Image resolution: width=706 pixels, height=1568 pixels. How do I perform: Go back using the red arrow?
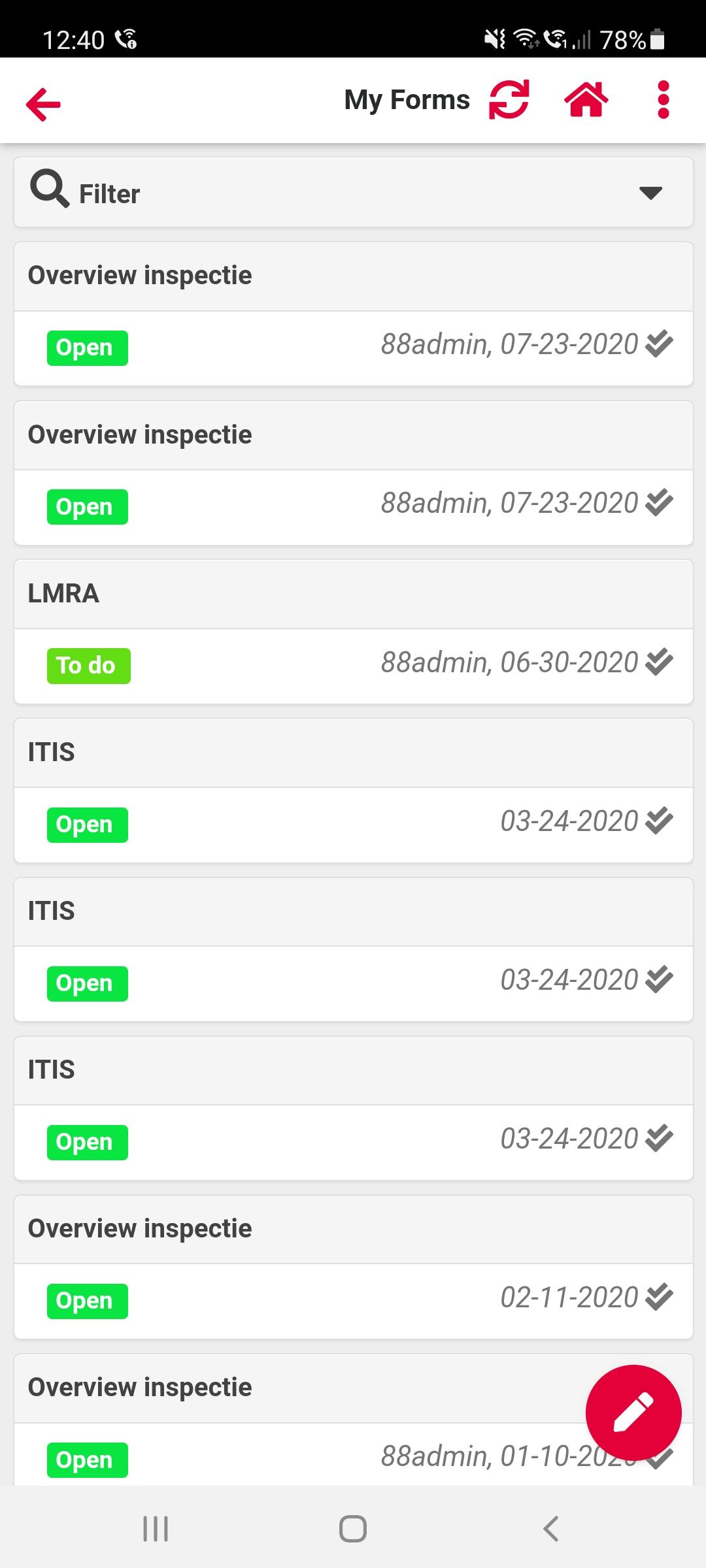pyautogui.click(x=43, y=103)
